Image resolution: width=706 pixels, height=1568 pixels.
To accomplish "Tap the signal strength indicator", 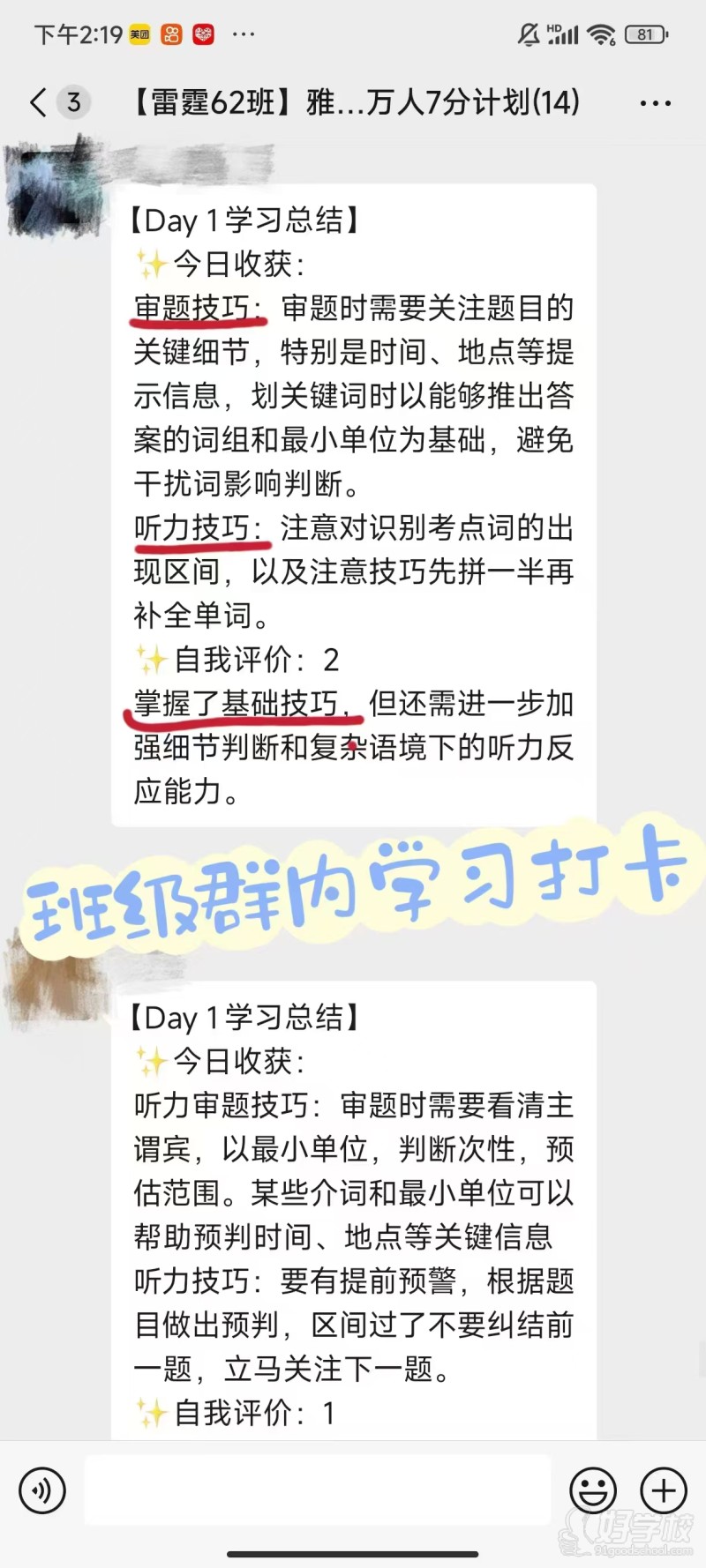I will tap(564, 34).
